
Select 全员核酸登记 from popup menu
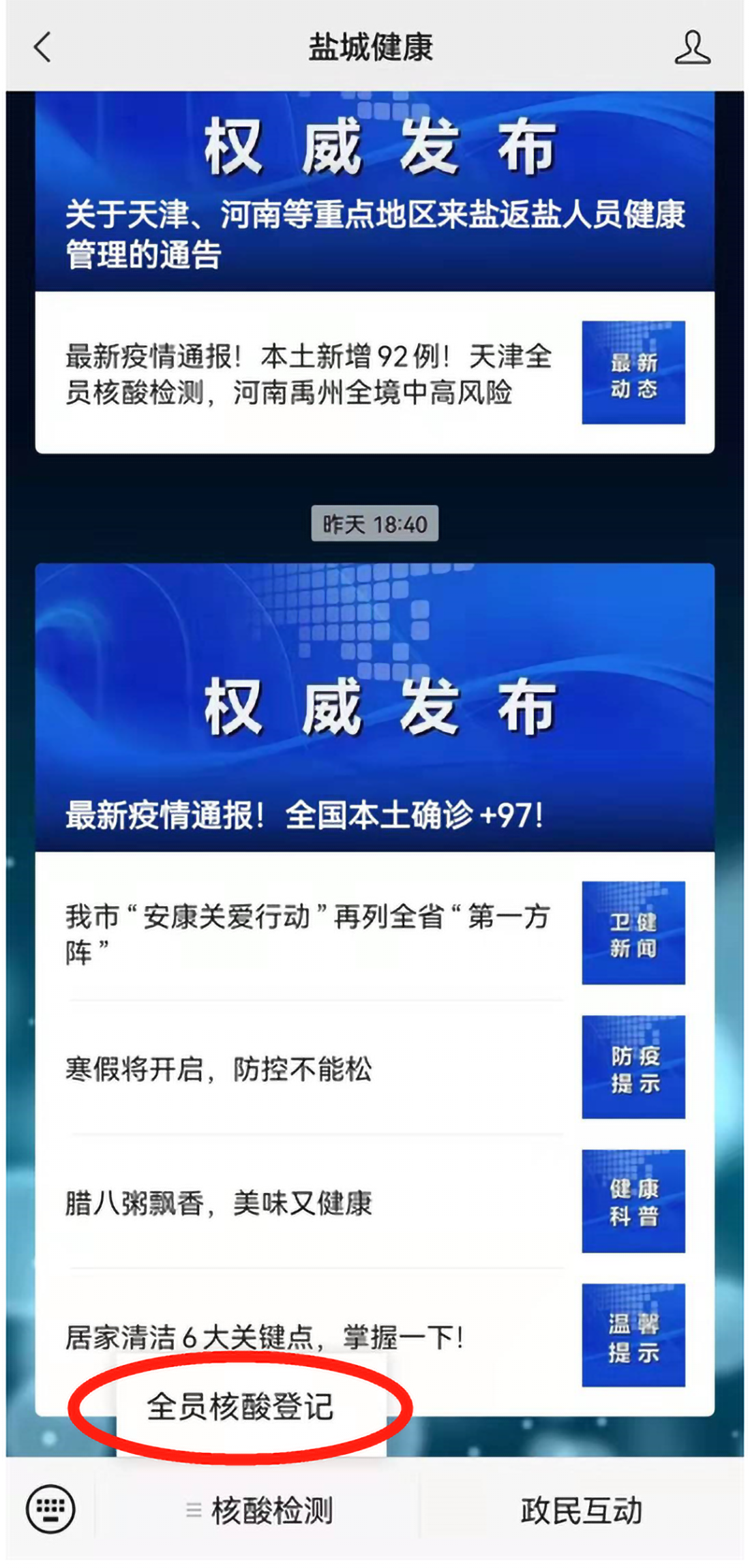tap(240, 1406)
